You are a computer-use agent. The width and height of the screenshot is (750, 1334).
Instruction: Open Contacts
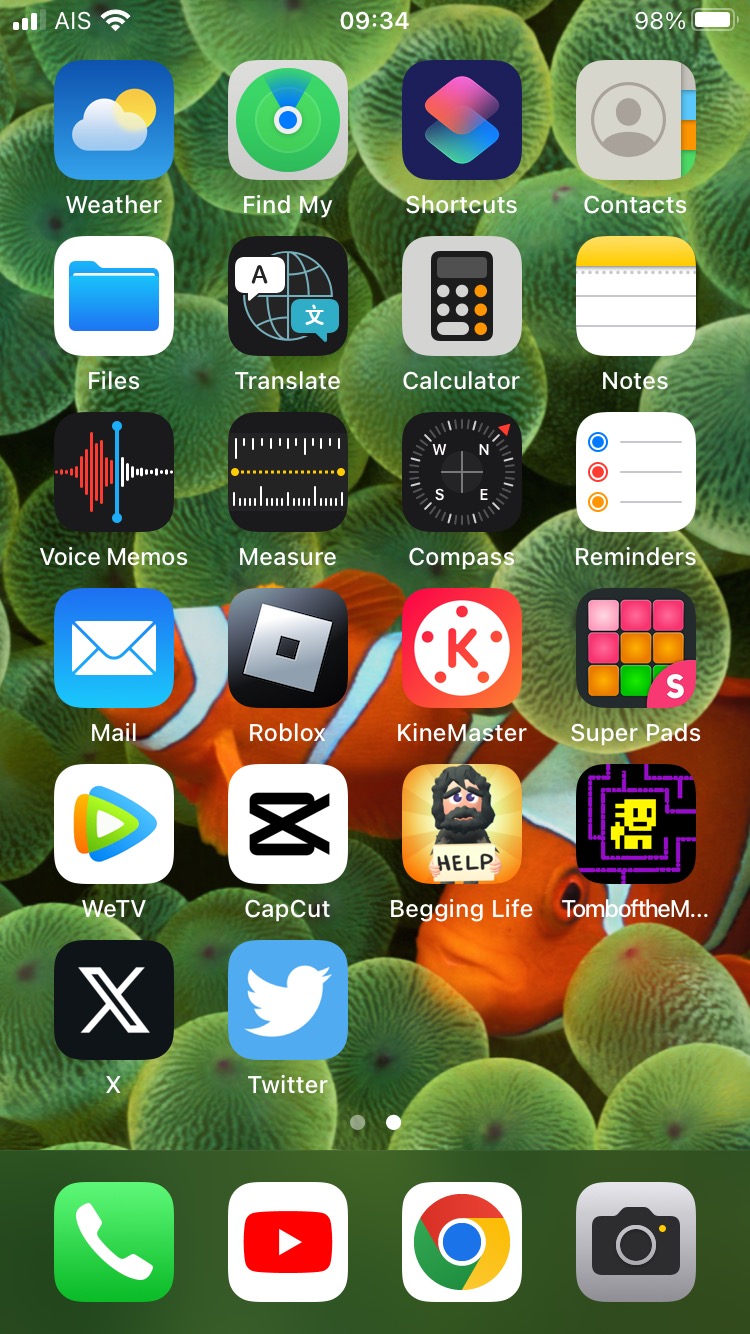(x=636, y=120)
